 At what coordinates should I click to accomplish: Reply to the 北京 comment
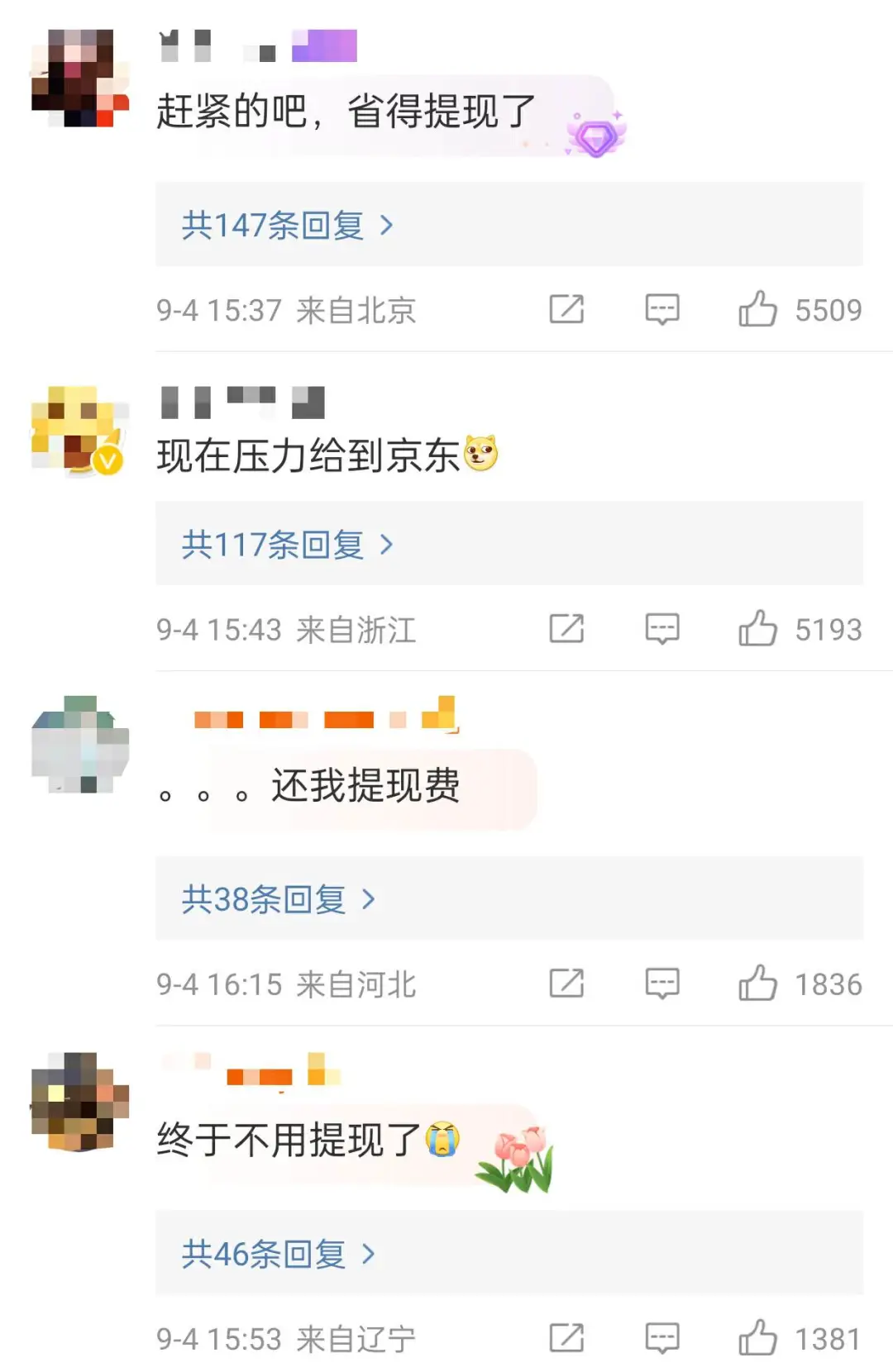pos(661,309)
